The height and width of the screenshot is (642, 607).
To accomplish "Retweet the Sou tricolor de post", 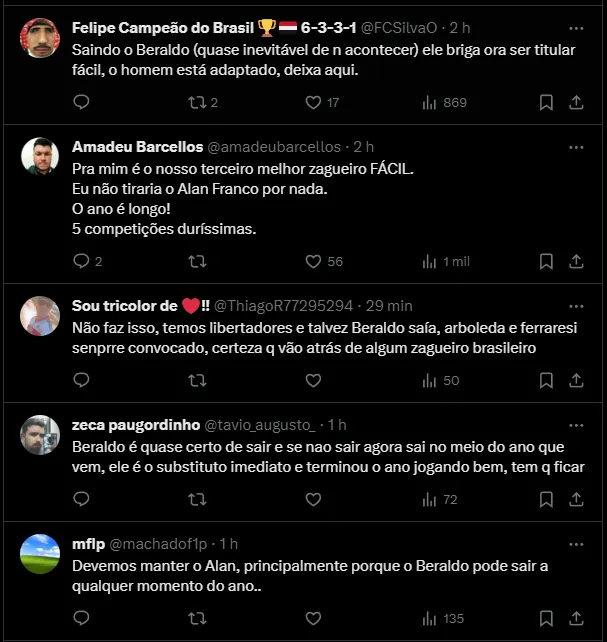I will 197,380.
